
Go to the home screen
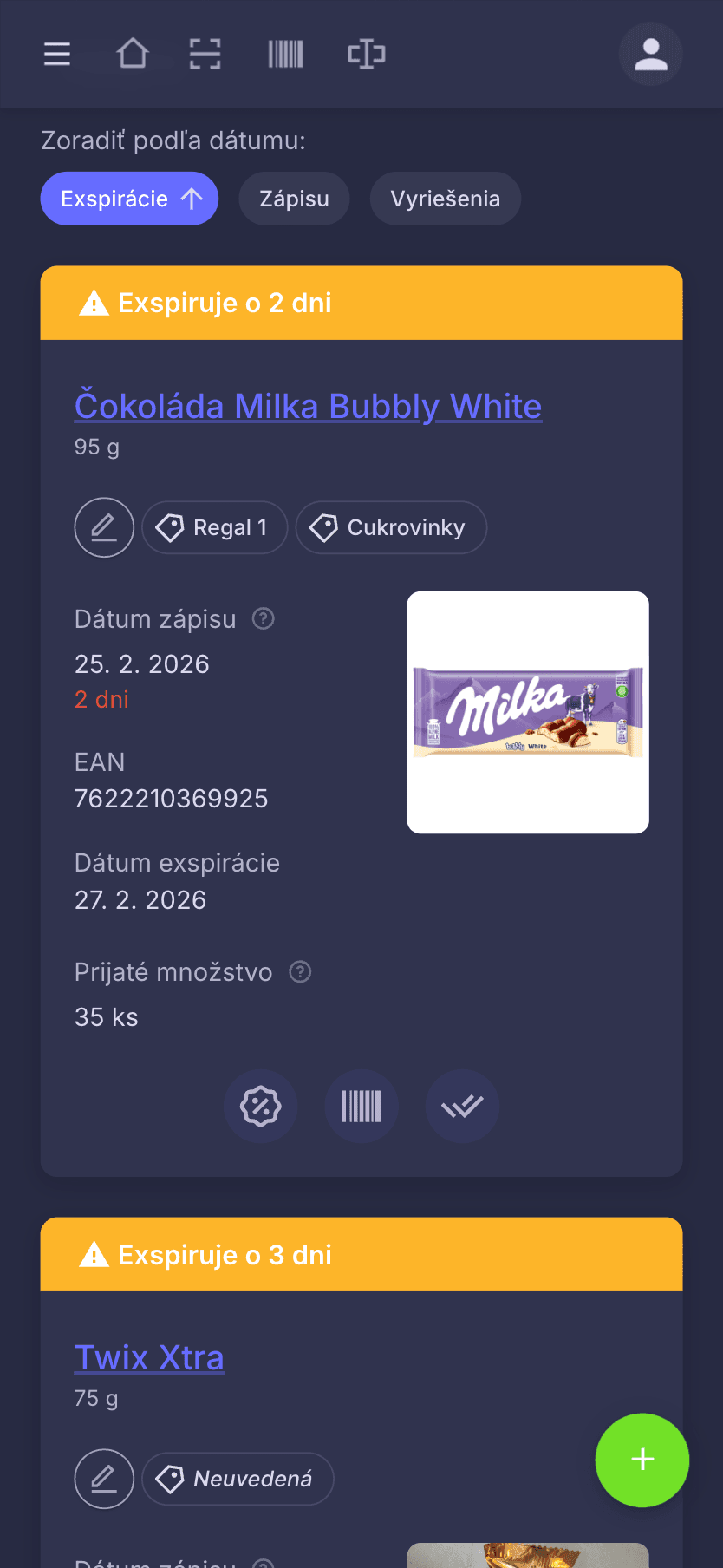pos(134,54)
